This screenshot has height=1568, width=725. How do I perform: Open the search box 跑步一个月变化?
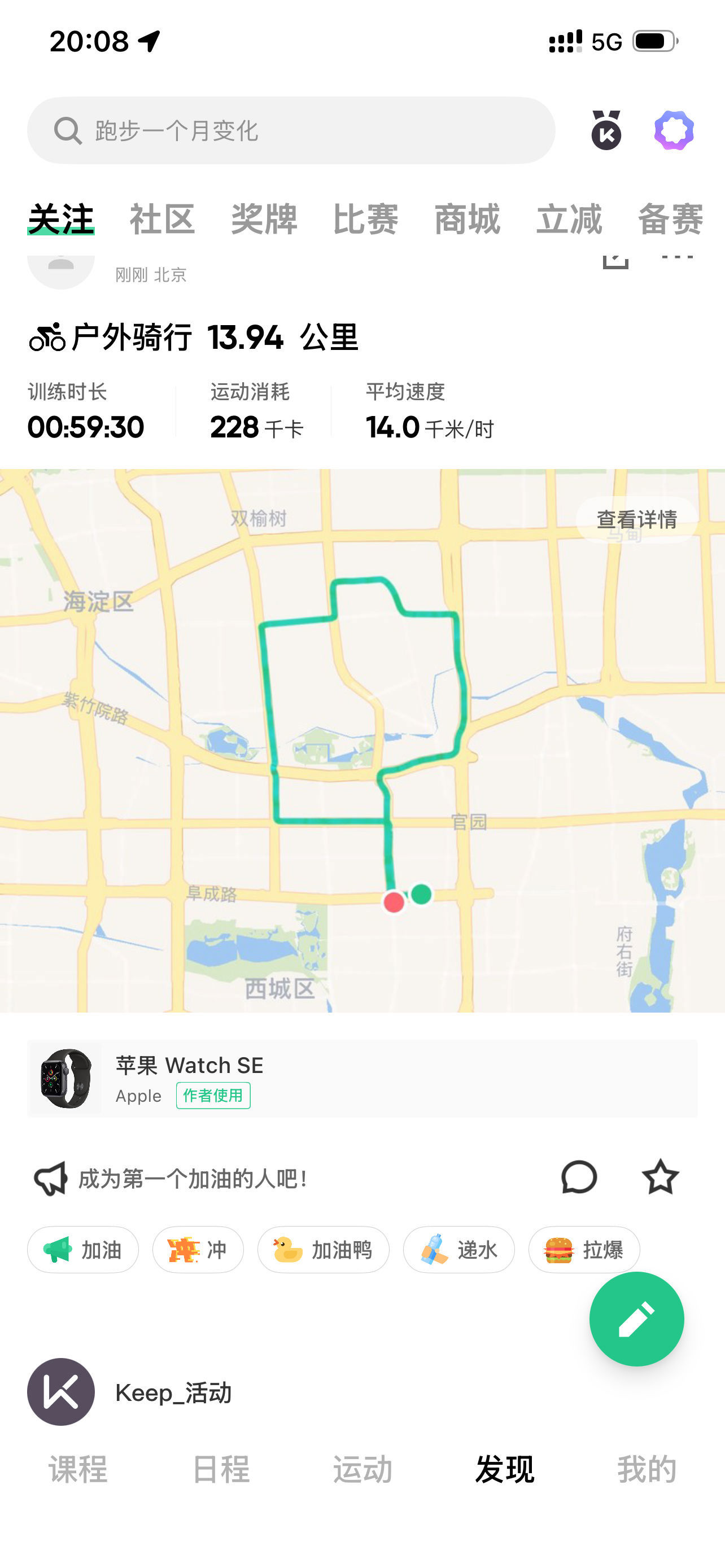tap(291, 130)
